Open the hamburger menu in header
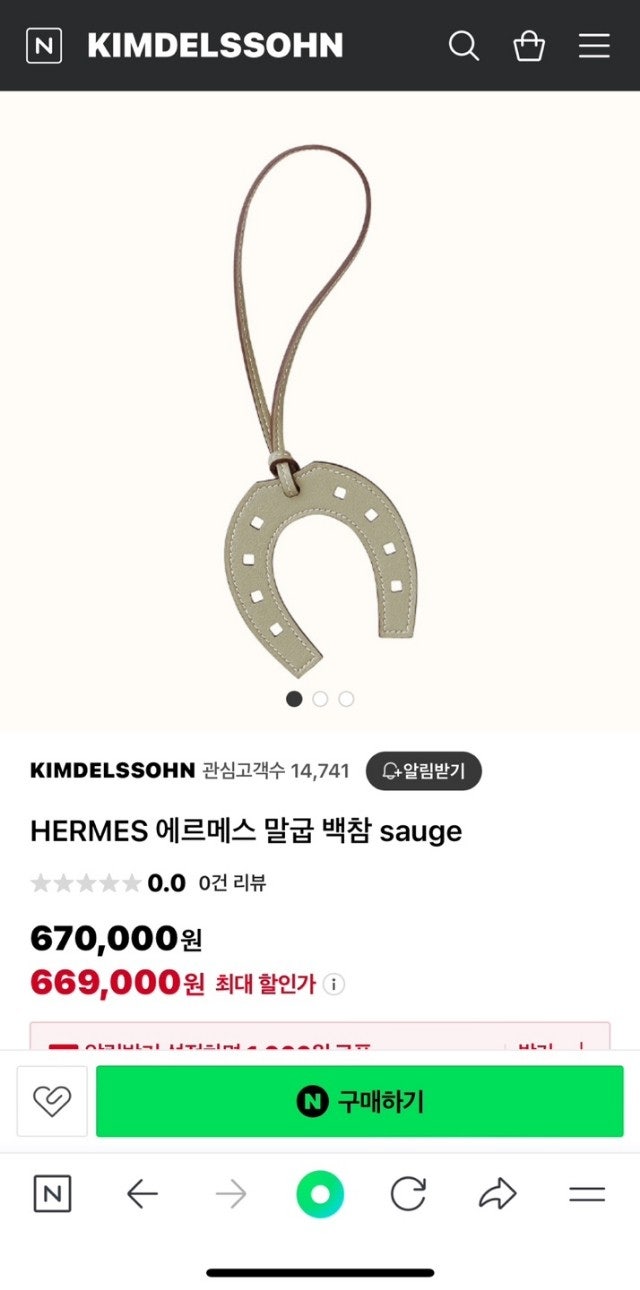The height and width of the screenshot is (1290, 640). coord(594,46)
